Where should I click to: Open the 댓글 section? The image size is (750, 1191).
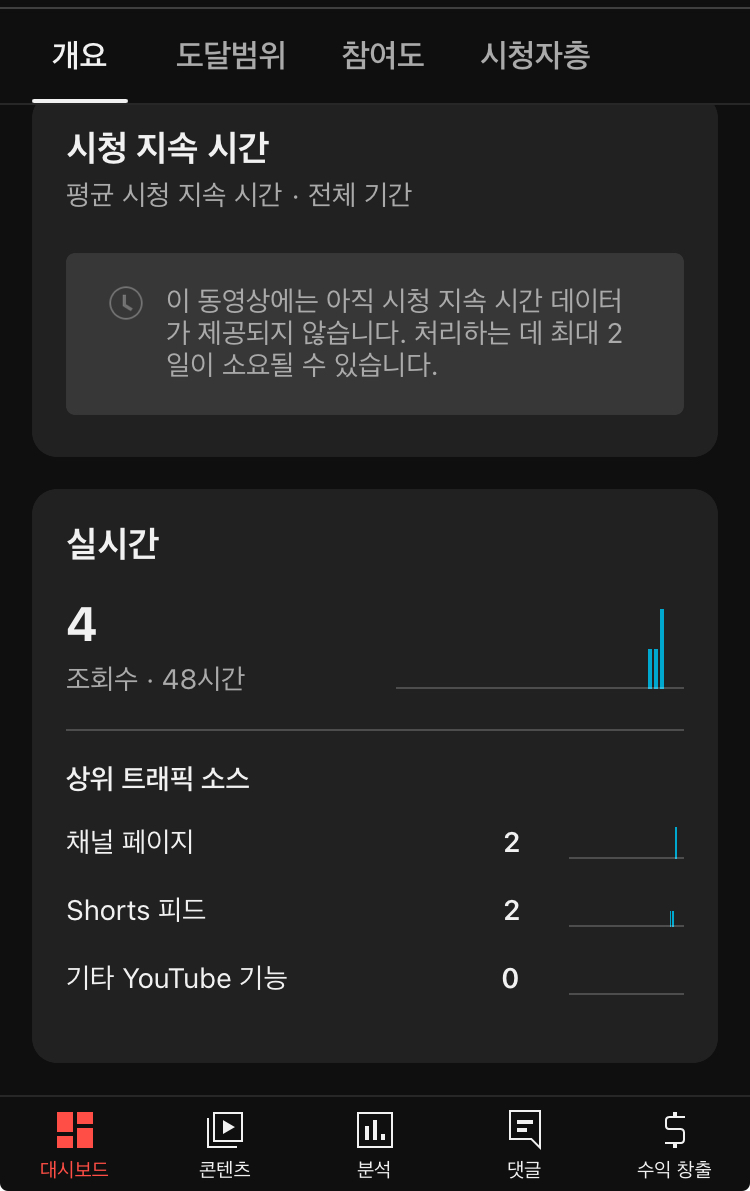524,1144
